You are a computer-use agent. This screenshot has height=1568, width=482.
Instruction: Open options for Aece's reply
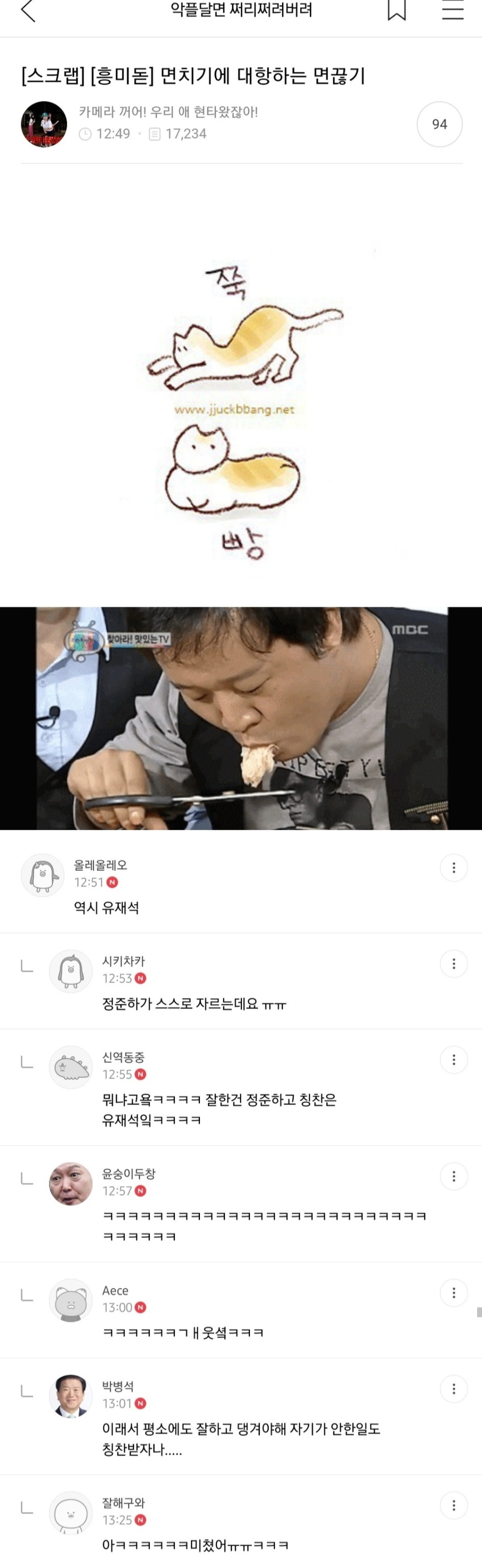pos(453,1292)
